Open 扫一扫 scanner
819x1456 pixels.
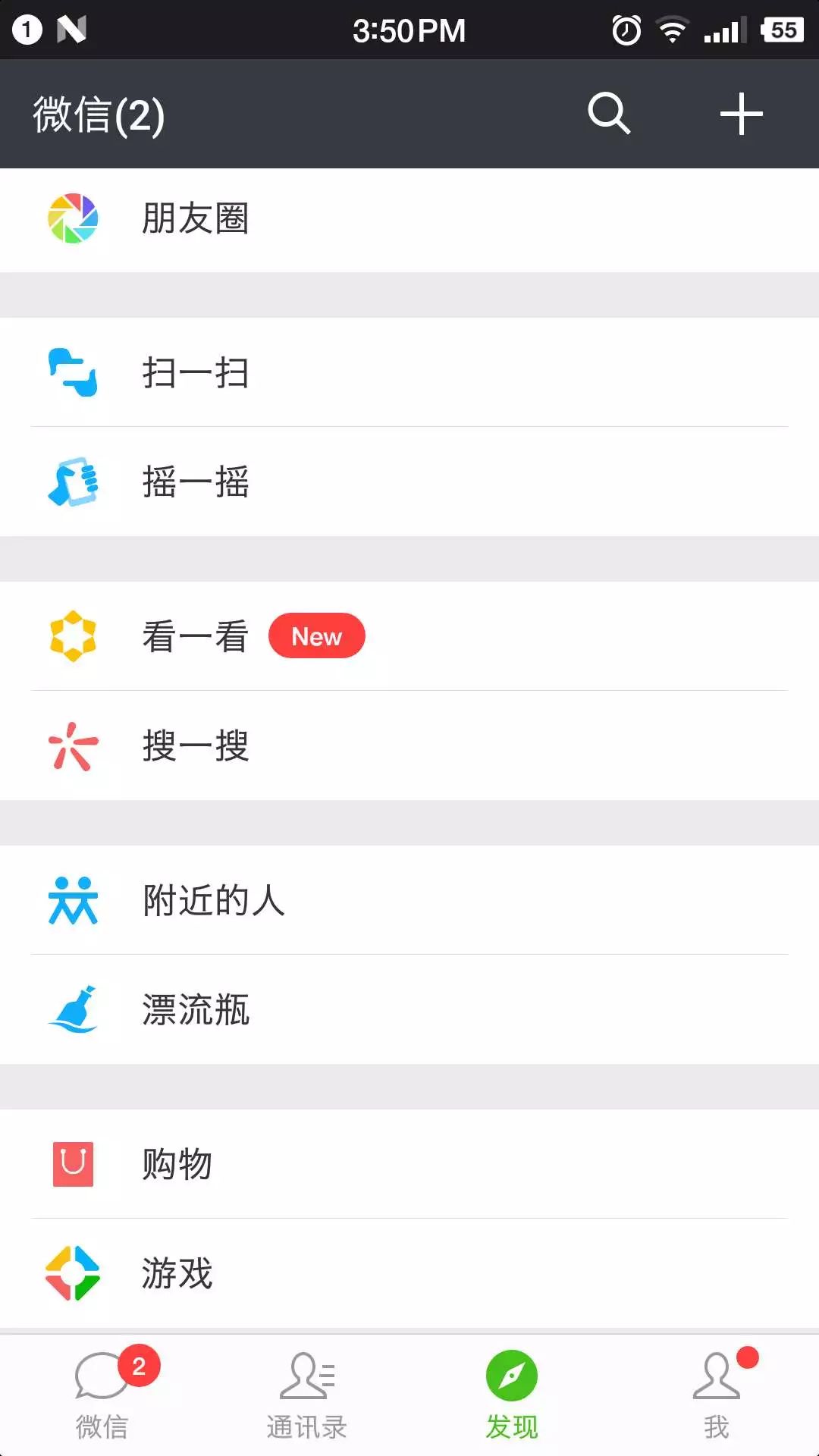tap(409, 372)
